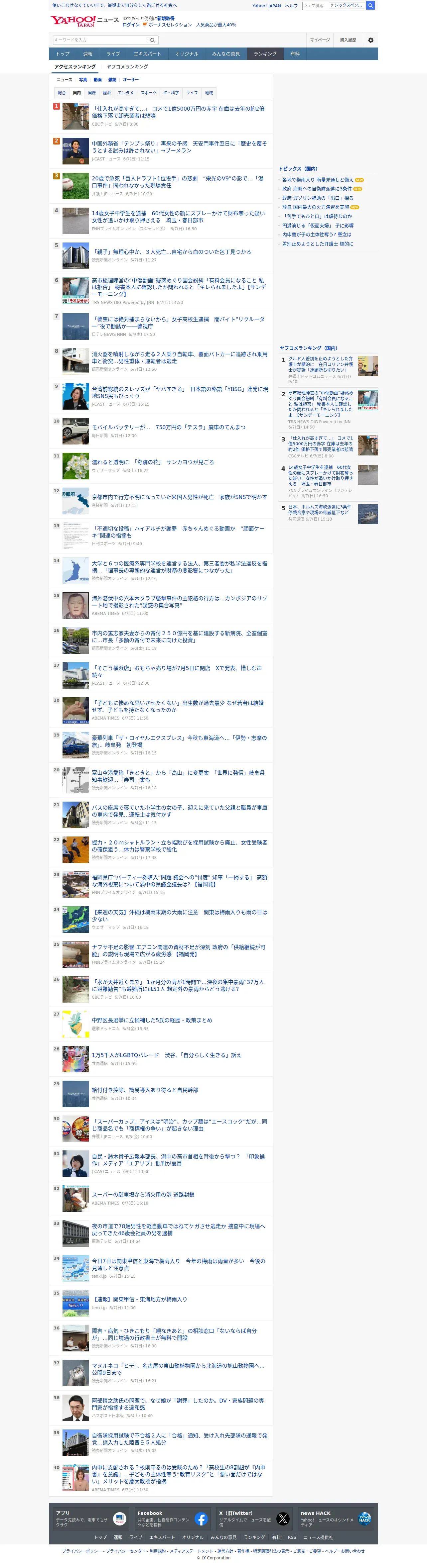427x1568 pixels.
Task: Switch to the エキスパート navigation tab
Action: point(147,54)
